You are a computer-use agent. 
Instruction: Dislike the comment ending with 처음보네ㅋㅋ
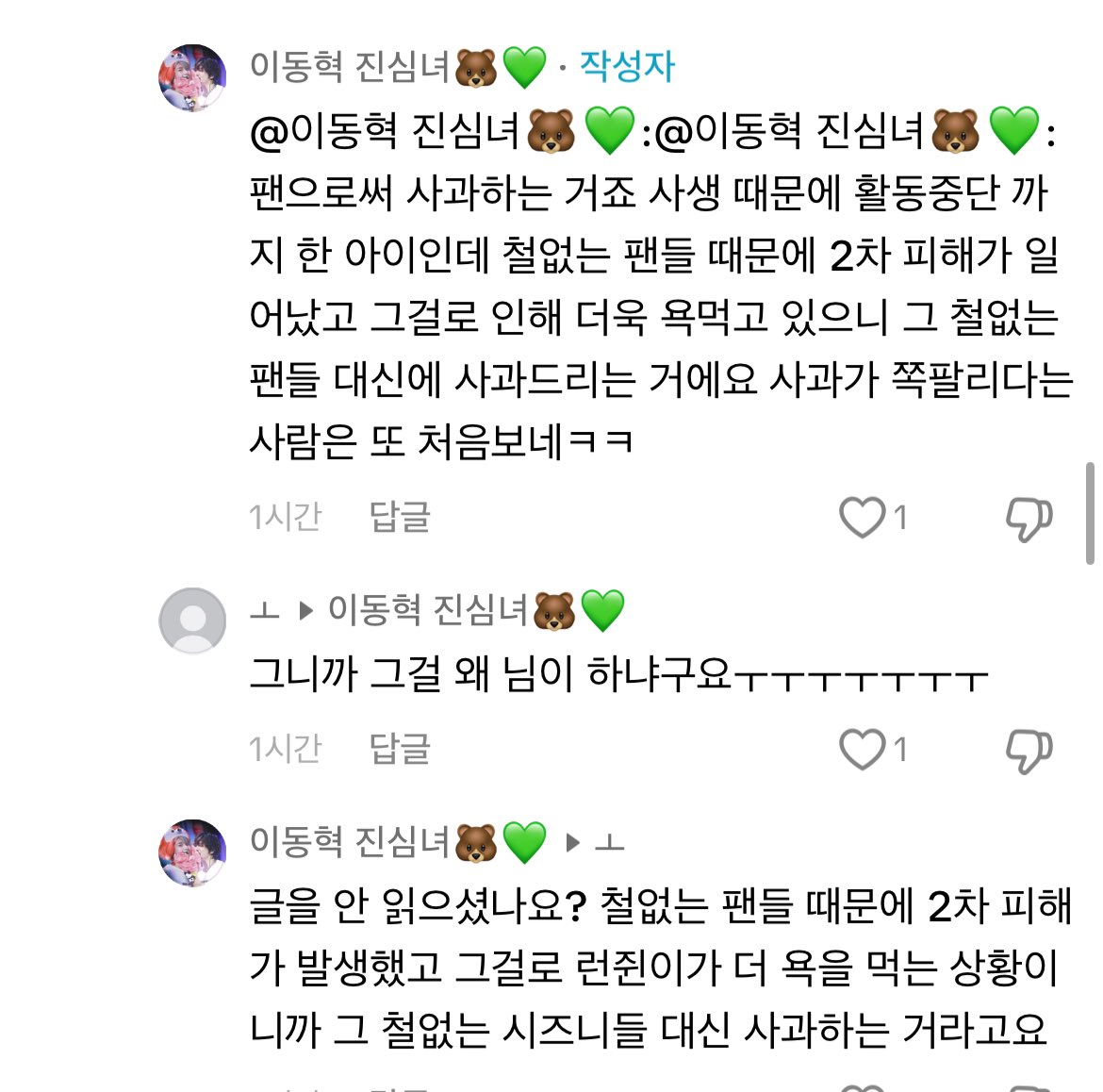click(1028, 518)
